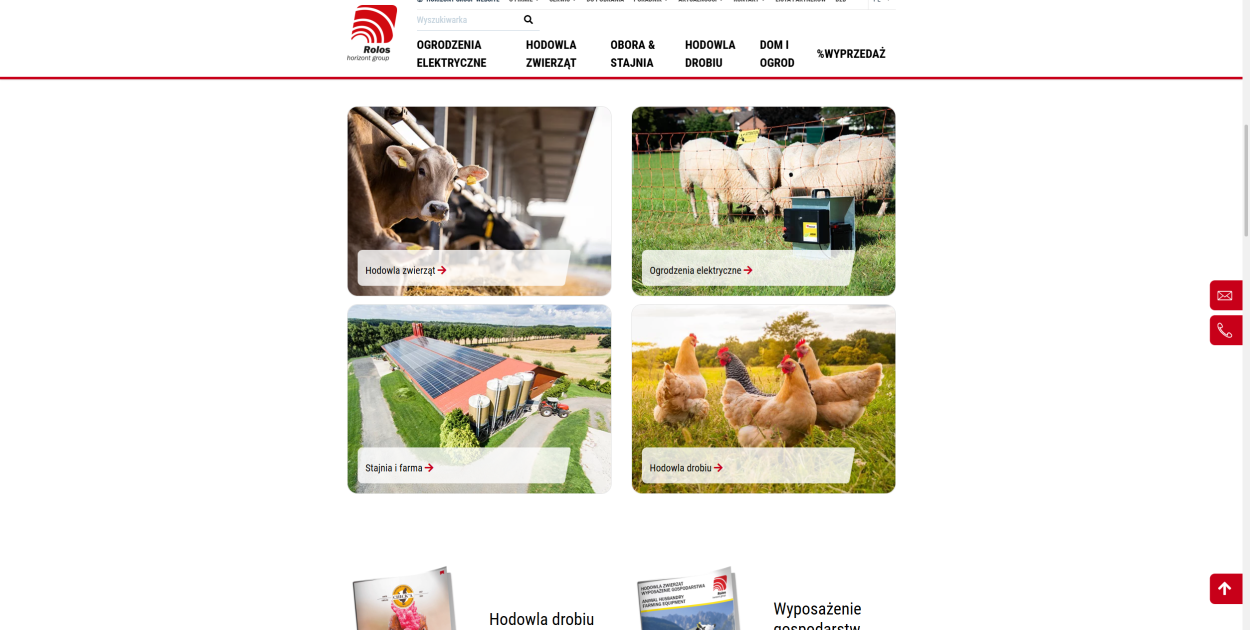The width and height of the screenshot is (1250, 630).
Task: Tap the red phone call button
Action: click(1225, 330)
